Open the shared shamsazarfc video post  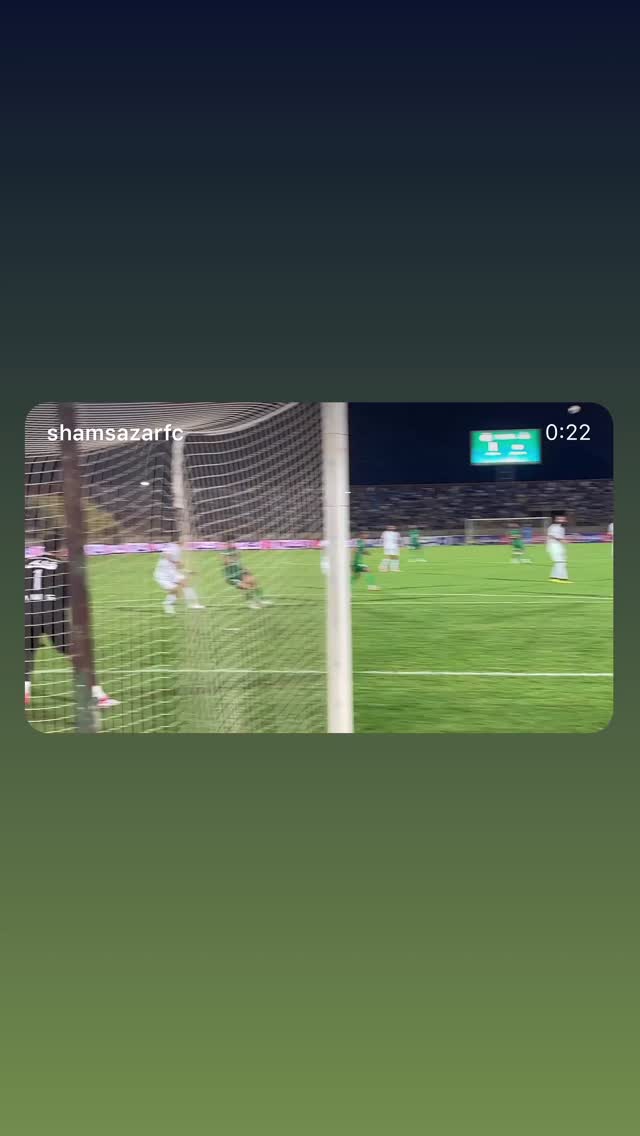pos(319,567)
